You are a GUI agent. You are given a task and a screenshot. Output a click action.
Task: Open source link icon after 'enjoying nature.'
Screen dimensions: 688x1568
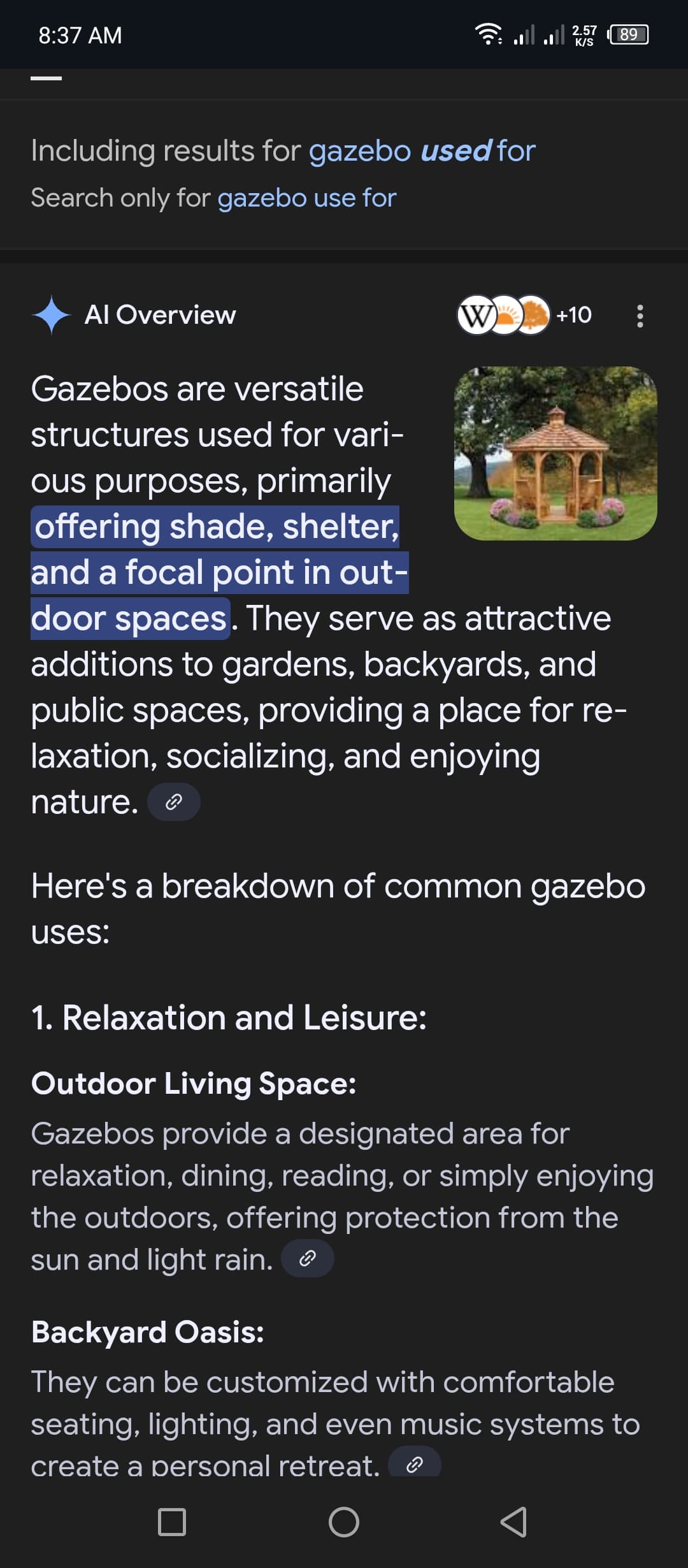click(x=174, y=802)
